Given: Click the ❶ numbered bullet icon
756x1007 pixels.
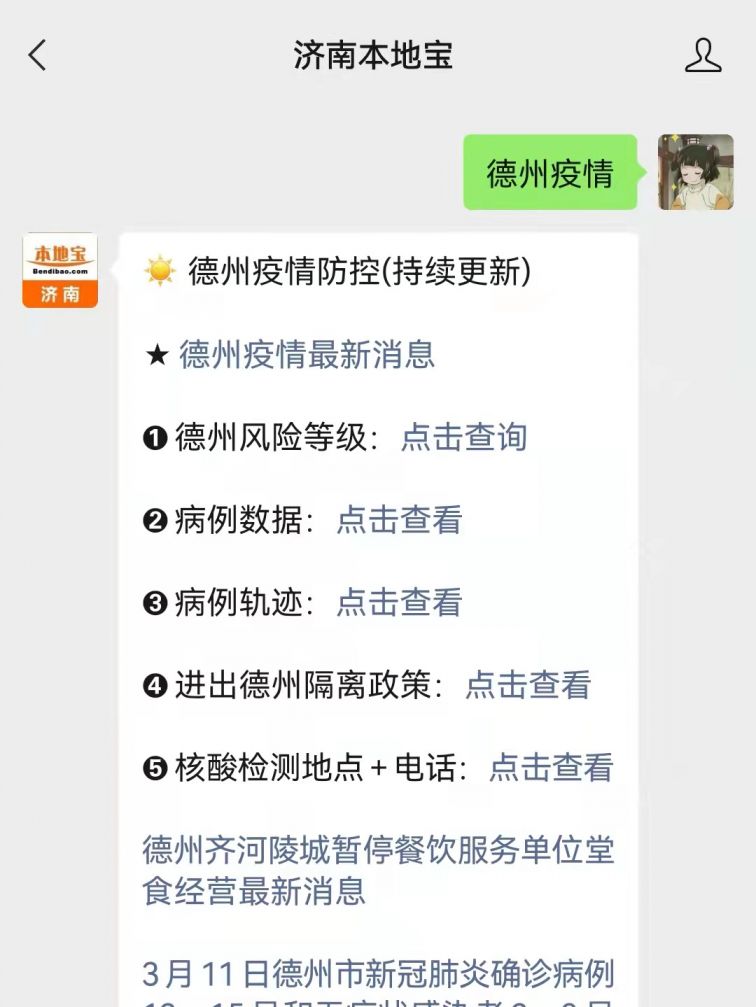Looking at the screenshot, I should click(x=152, y=436).
